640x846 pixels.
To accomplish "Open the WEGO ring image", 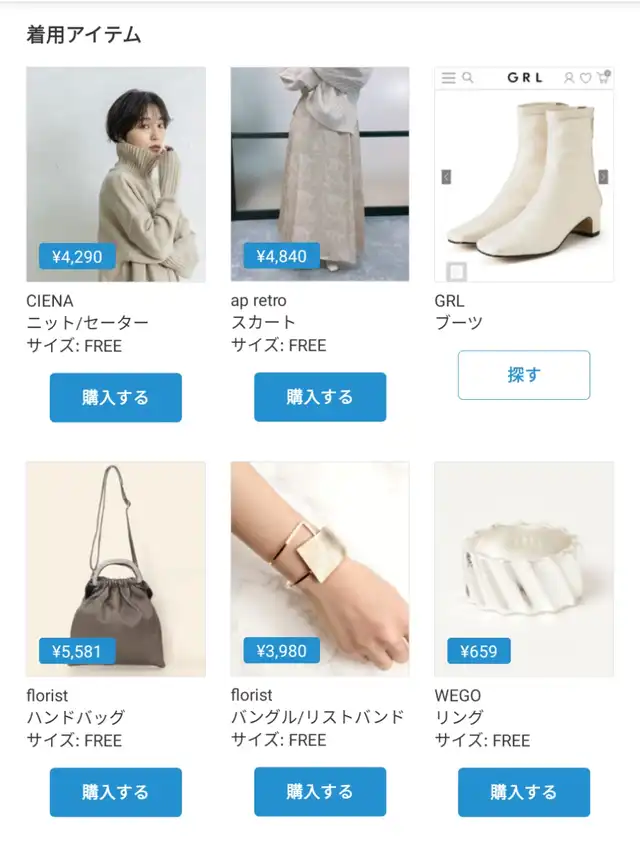I will [524, 569].
